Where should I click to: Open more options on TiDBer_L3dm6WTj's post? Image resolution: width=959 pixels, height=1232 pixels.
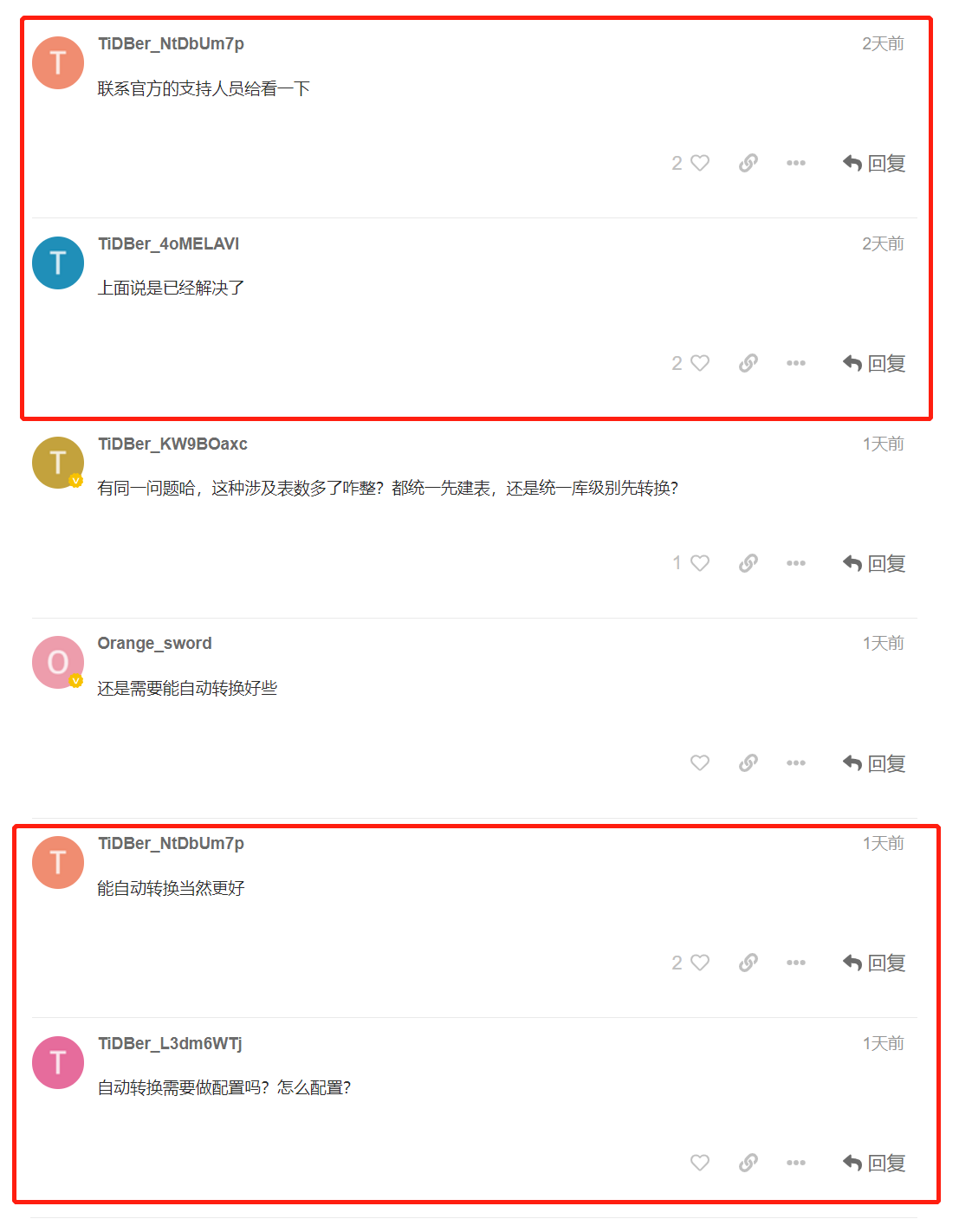pyautogui.click(x=796, y=1163)
